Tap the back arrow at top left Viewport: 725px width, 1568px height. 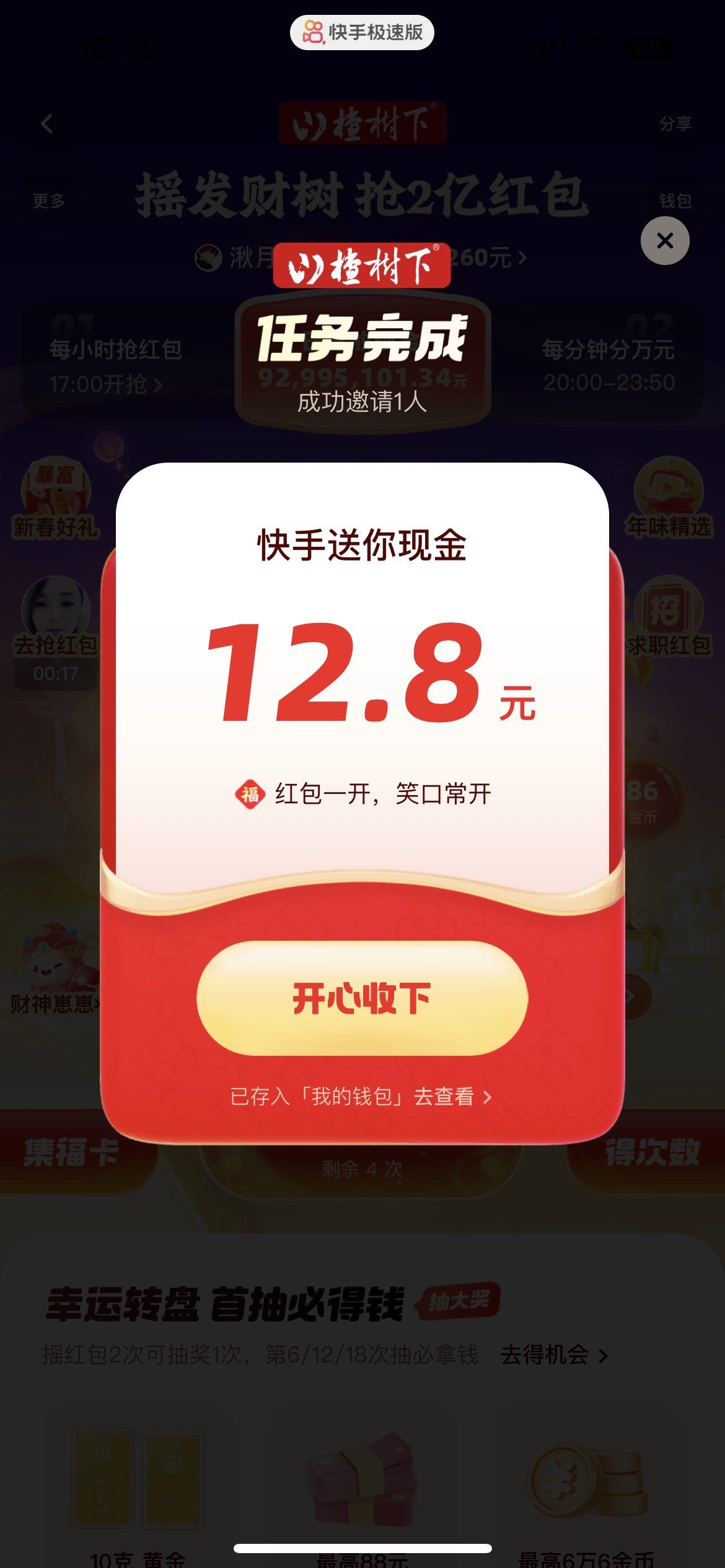pos(45,124)
